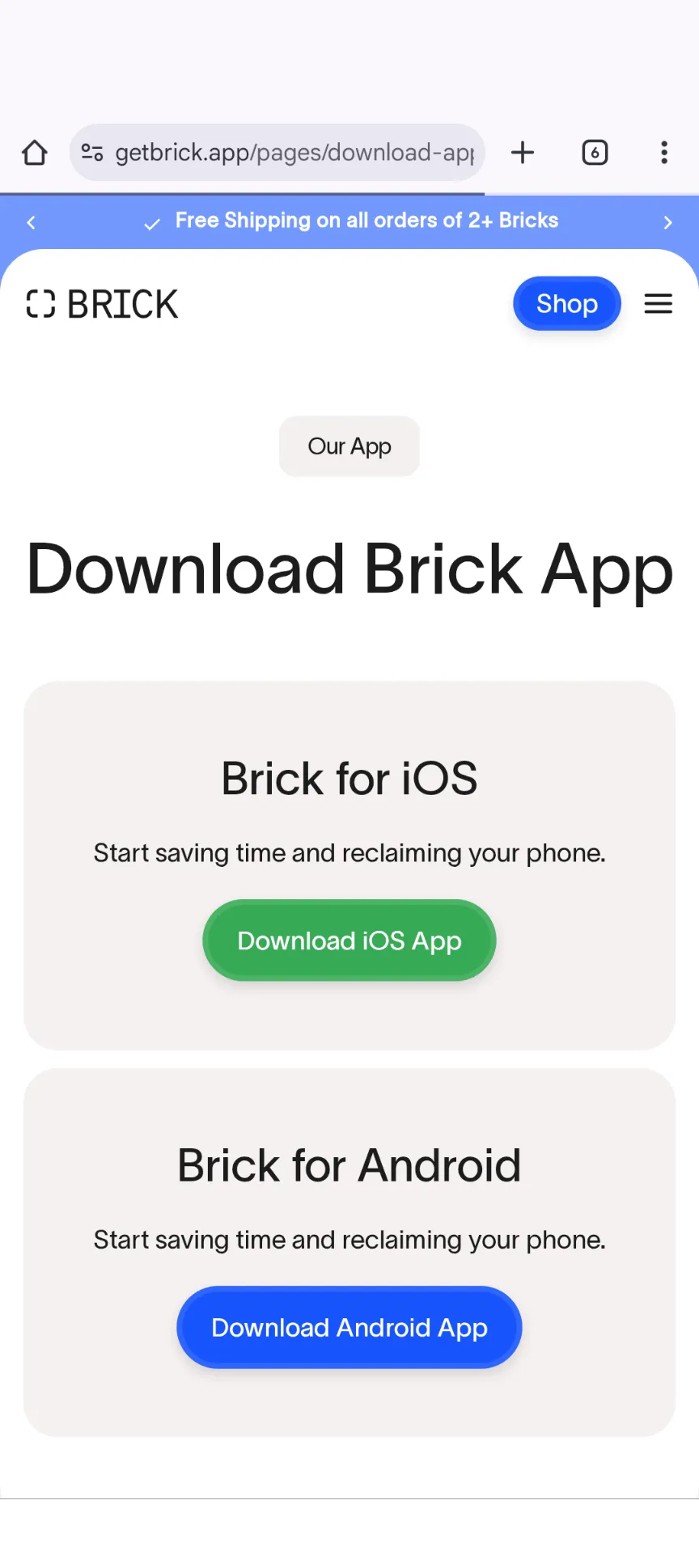699x1568 pixels.
Task: Tap the Download Android App button
Action: tap(349, 1327)
